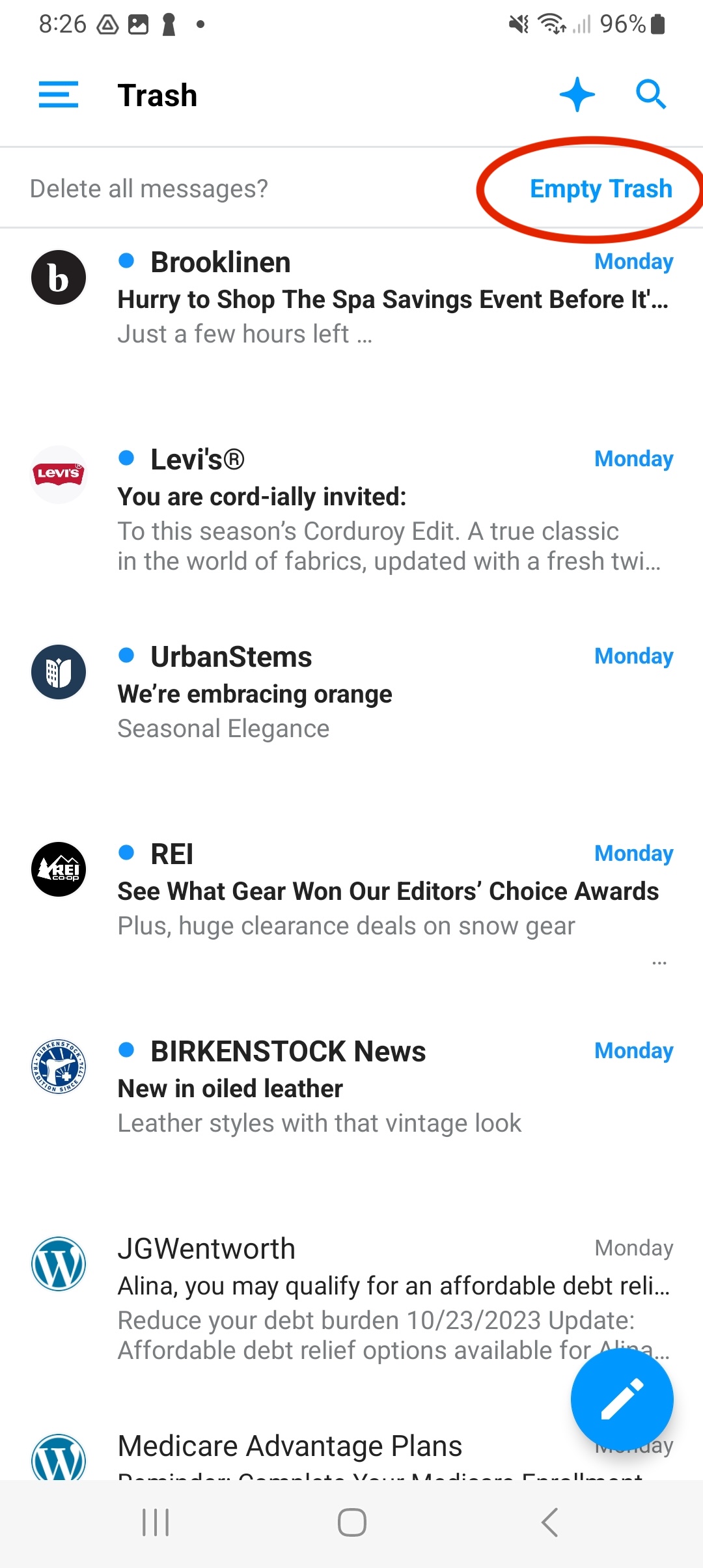The image size is (703, 1568).
Task: Toggle unread indicator on UrbanStems email
Action: (126, 656)
